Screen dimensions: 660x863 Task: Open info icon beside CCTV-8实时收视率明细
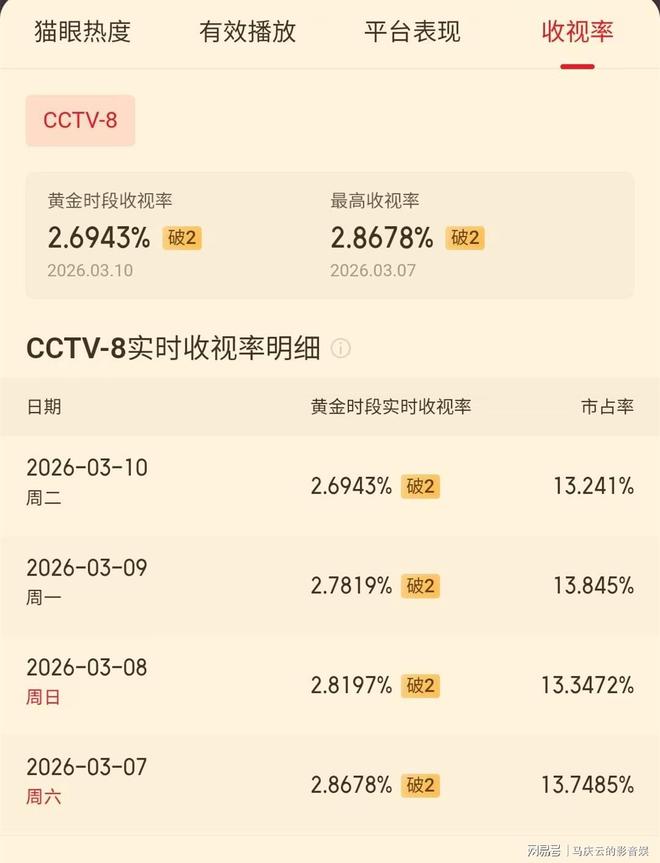pos(341,349)
